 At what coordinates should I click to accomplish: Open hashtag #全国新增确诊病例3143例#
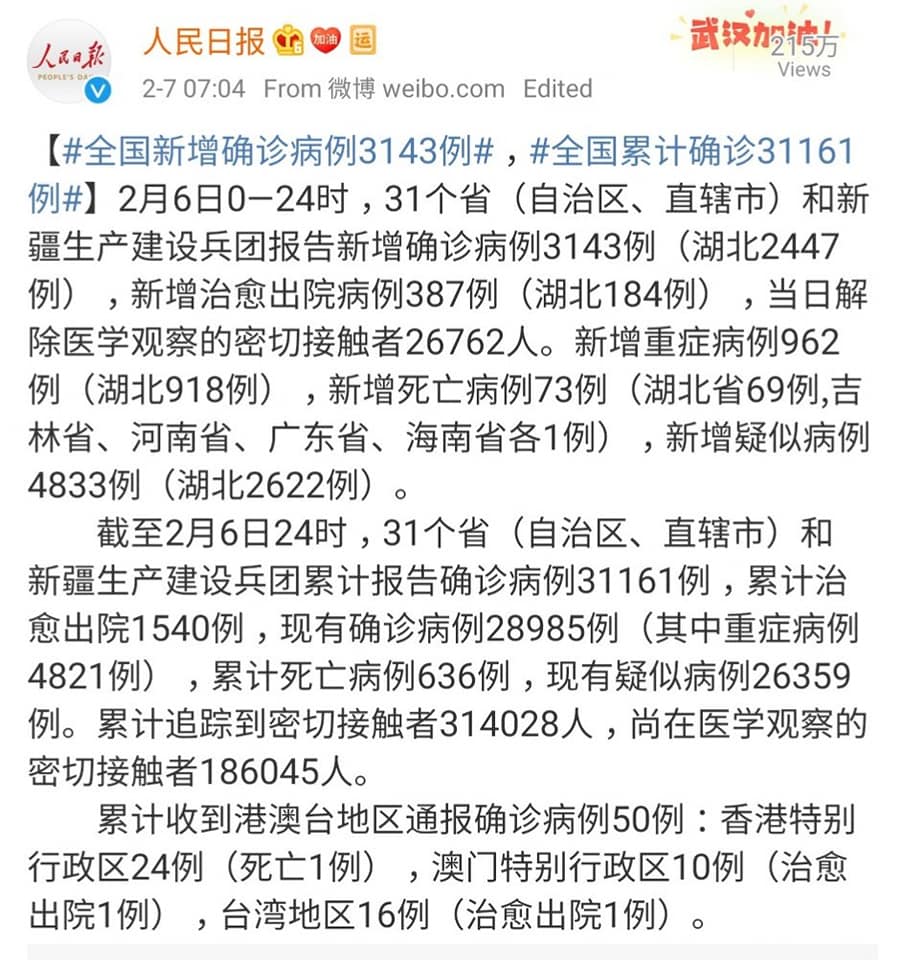click(277, 151)
